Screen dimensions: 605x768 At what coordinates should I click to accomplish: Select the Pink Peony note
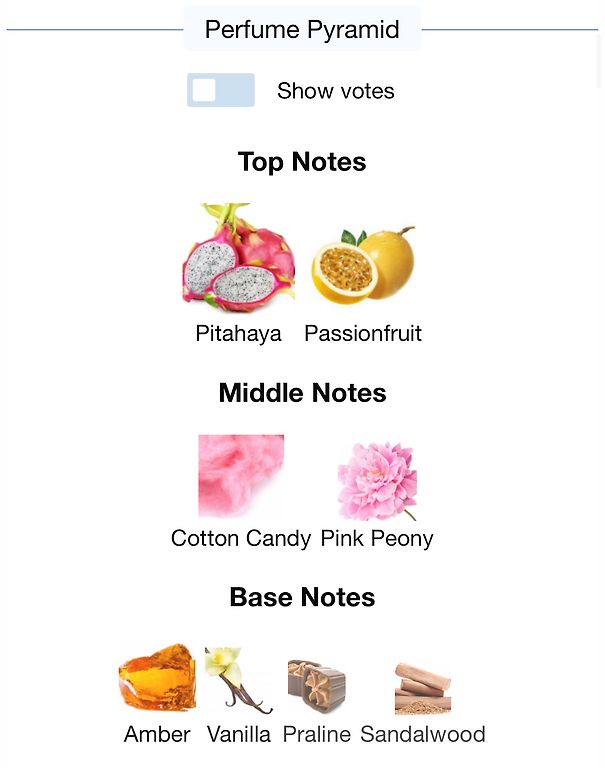(377, 480)
